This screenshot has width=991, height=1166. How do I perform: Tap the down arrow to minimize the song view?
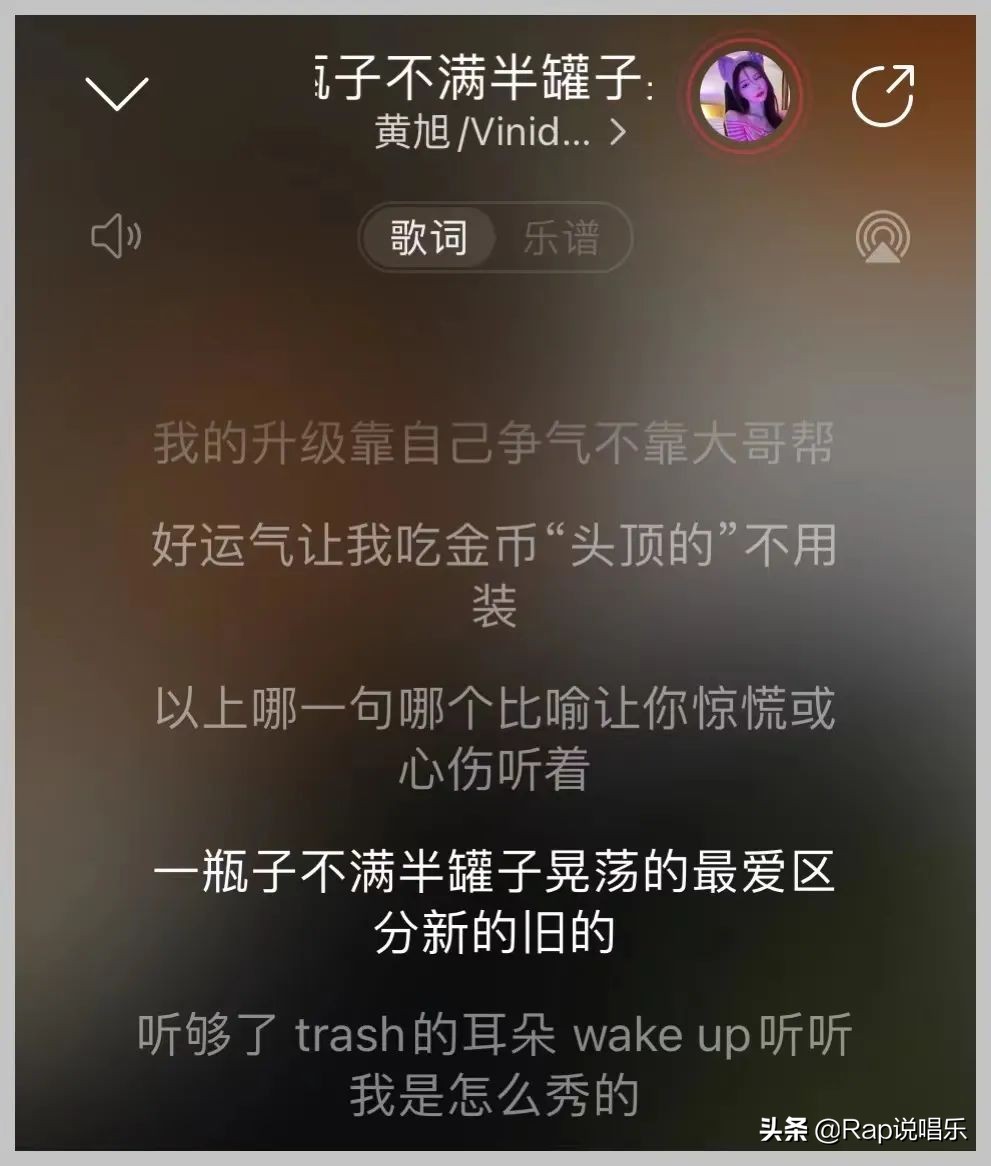(117, 95)
